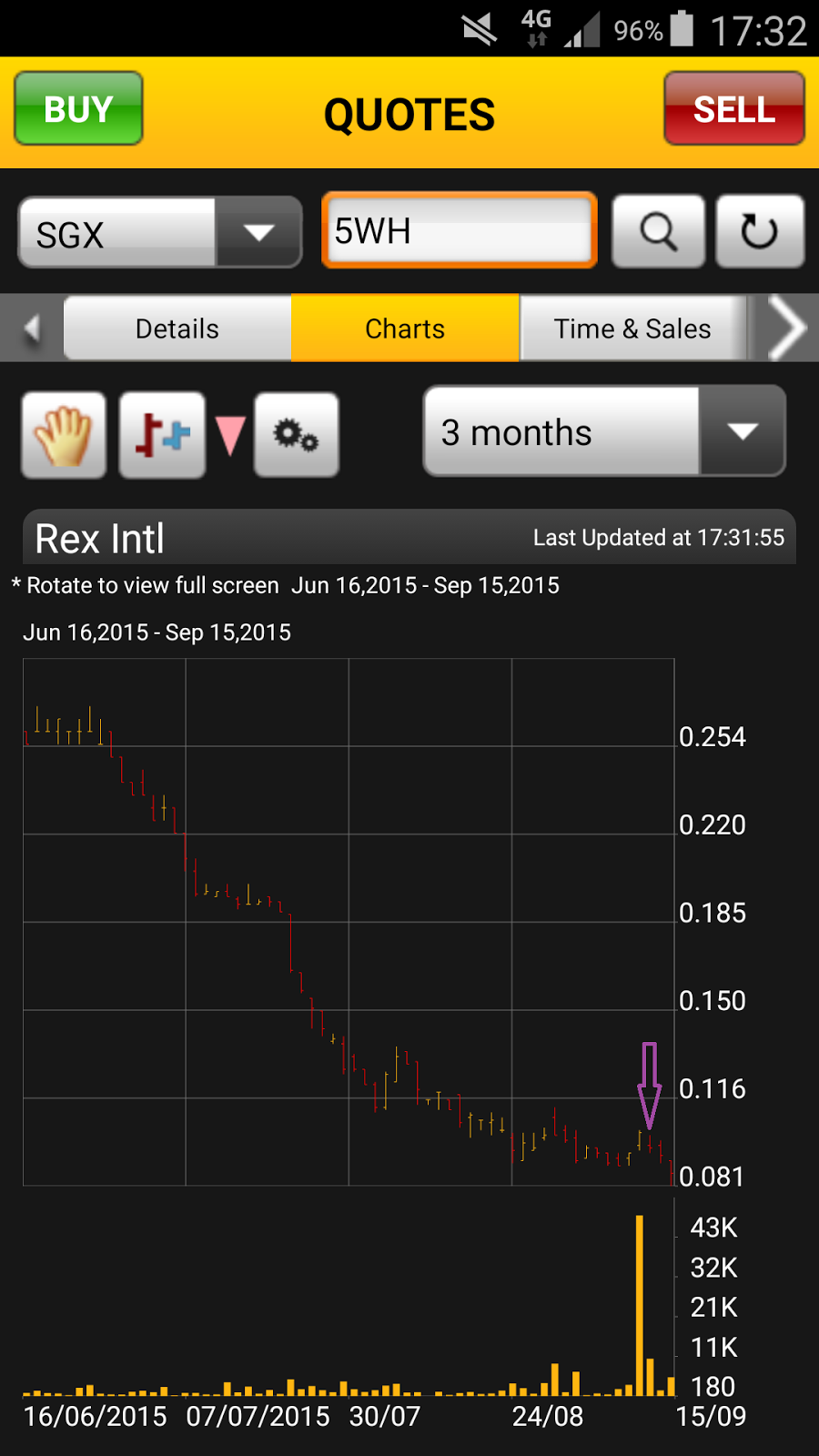819x1456 pixels.
Task: Open the chart type tool
Action: (161, 435)
